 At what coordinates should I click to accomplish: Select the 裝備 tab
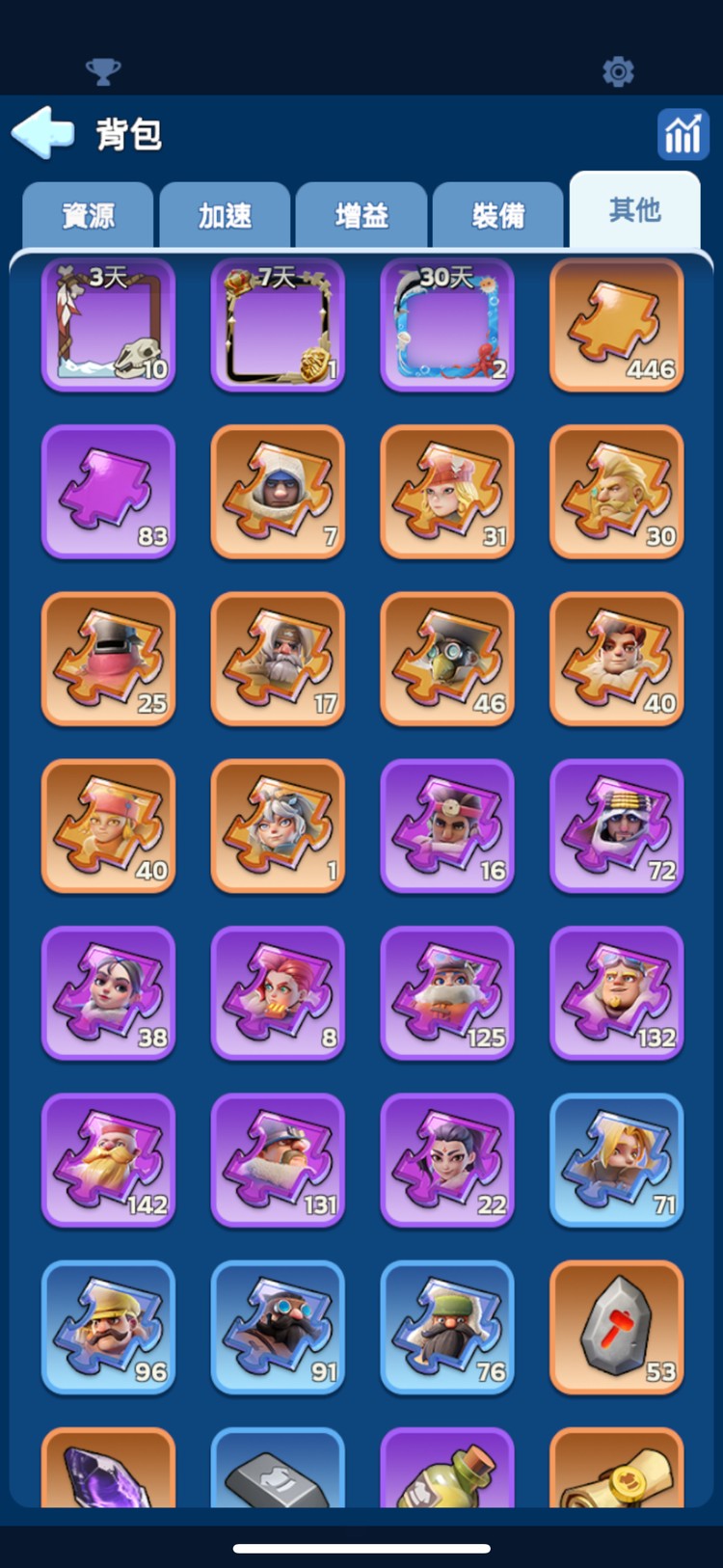click(x=498, y=215)
